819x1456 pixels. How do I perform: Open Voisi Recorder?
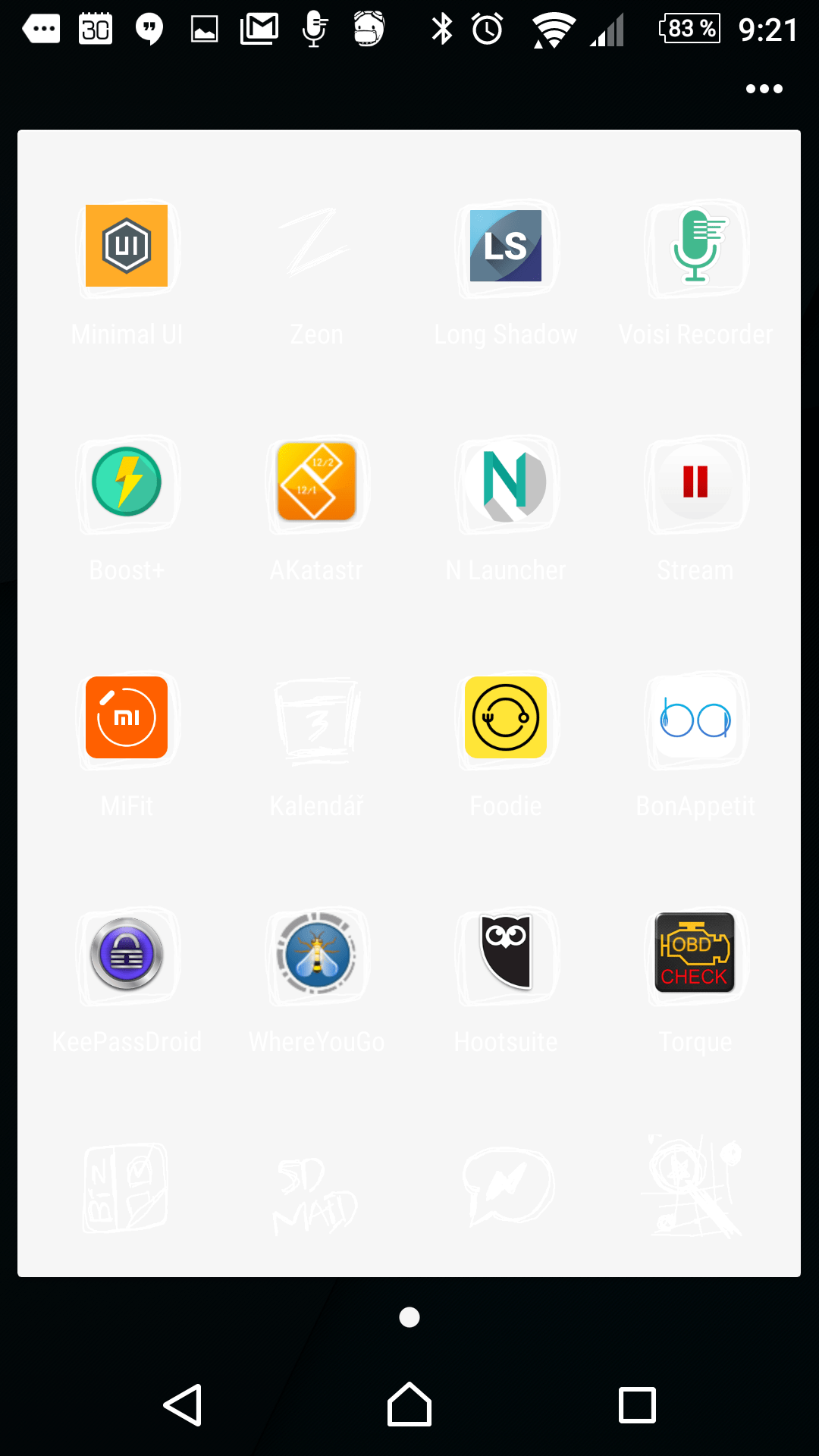pyautogui.click(x=695, y=246)
